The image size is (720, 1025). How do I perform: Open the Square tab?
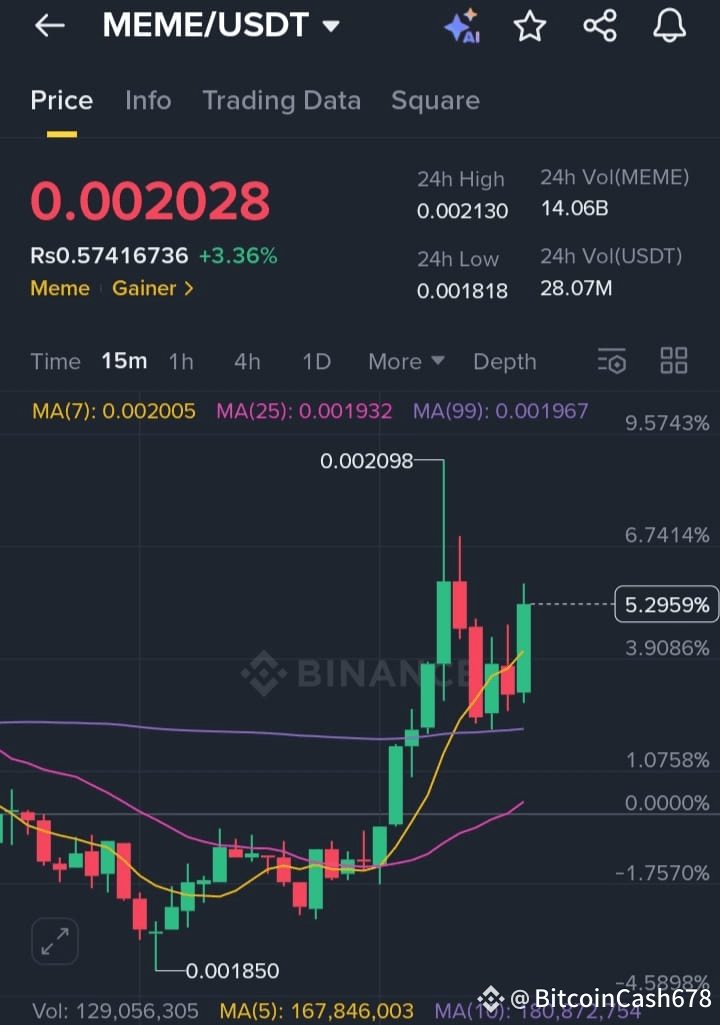click(x=435, y=100)
